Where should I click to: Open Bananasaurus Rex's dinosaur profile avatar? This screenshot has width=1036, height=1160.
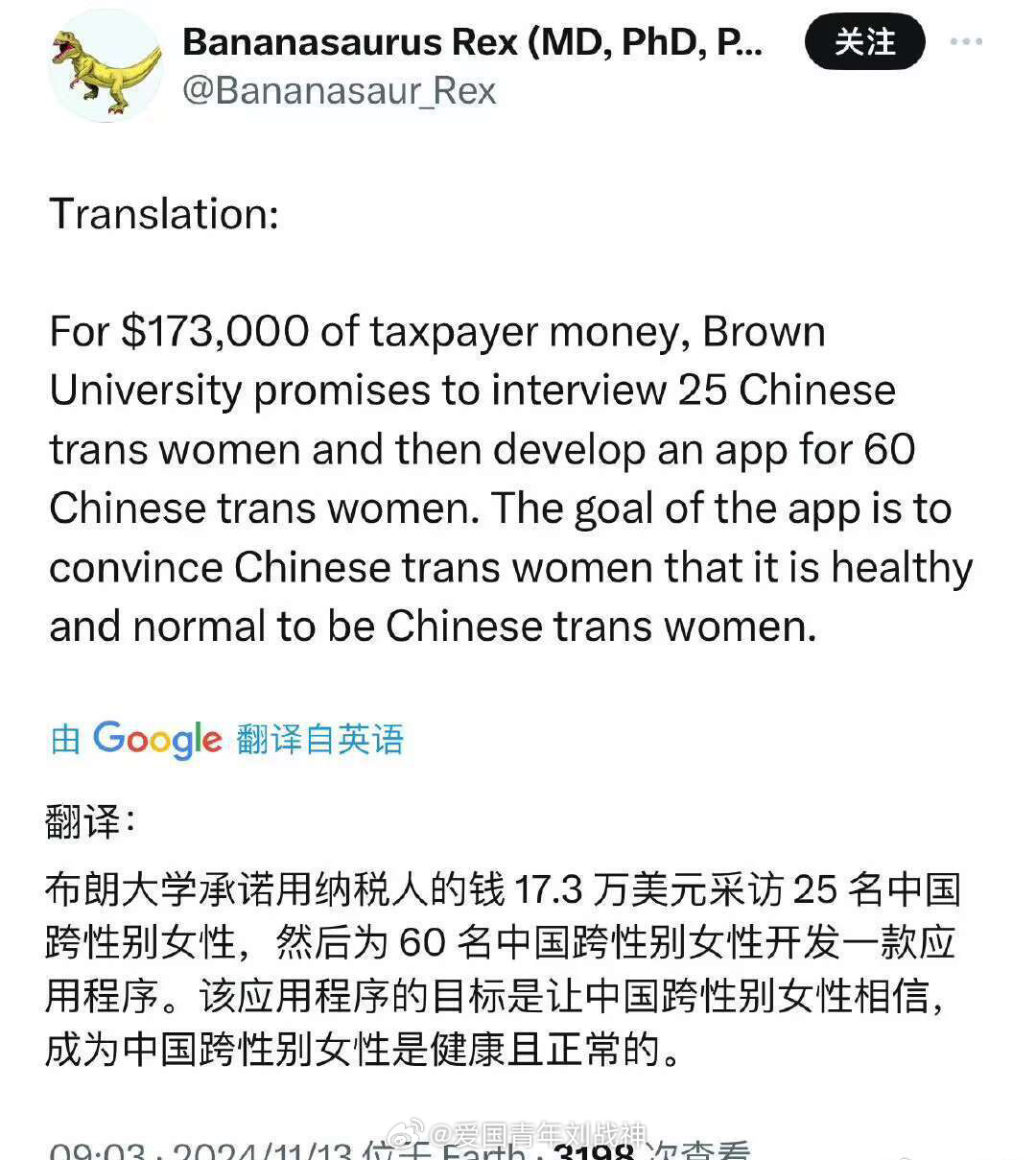tap(106, 67)
